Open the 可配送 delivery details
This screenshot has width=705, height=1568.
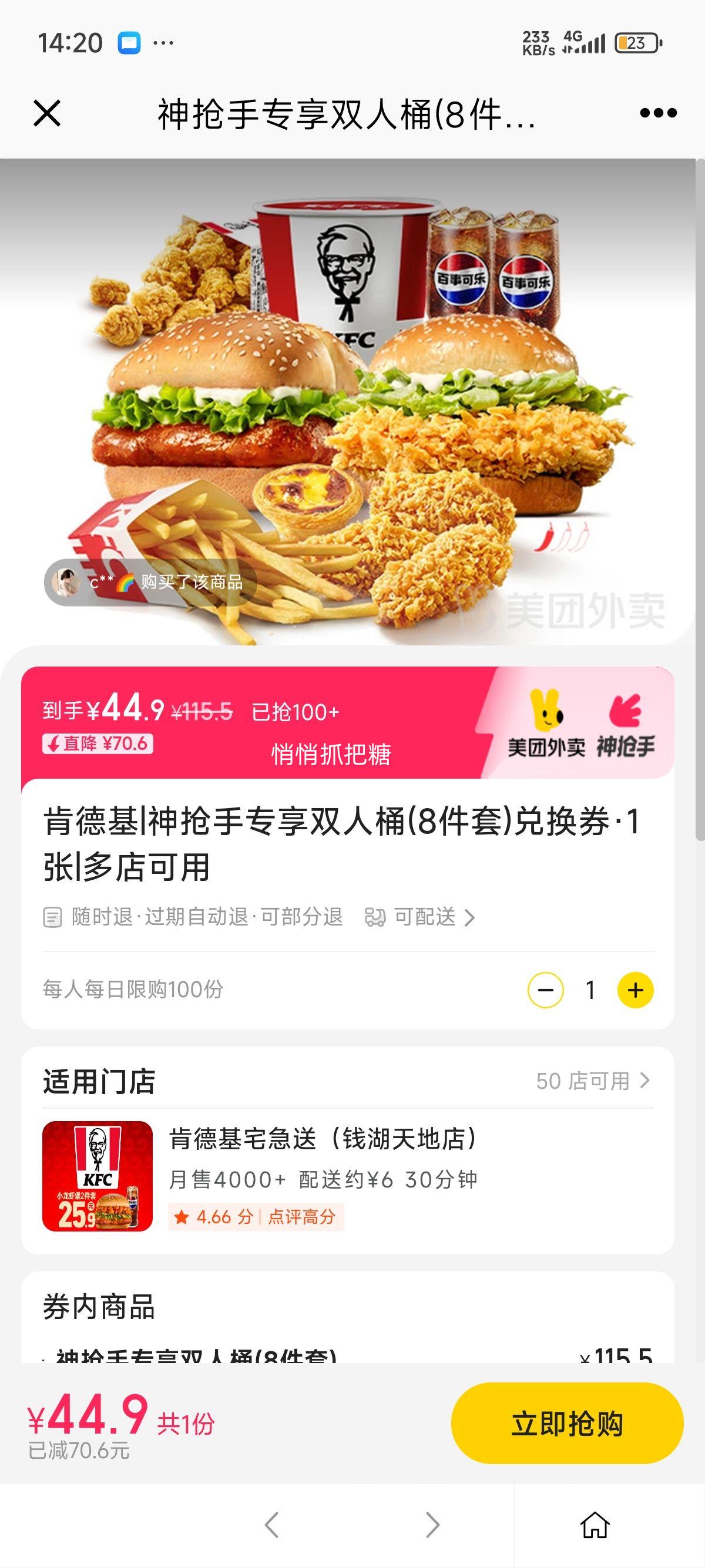click(x=419, y=917)
